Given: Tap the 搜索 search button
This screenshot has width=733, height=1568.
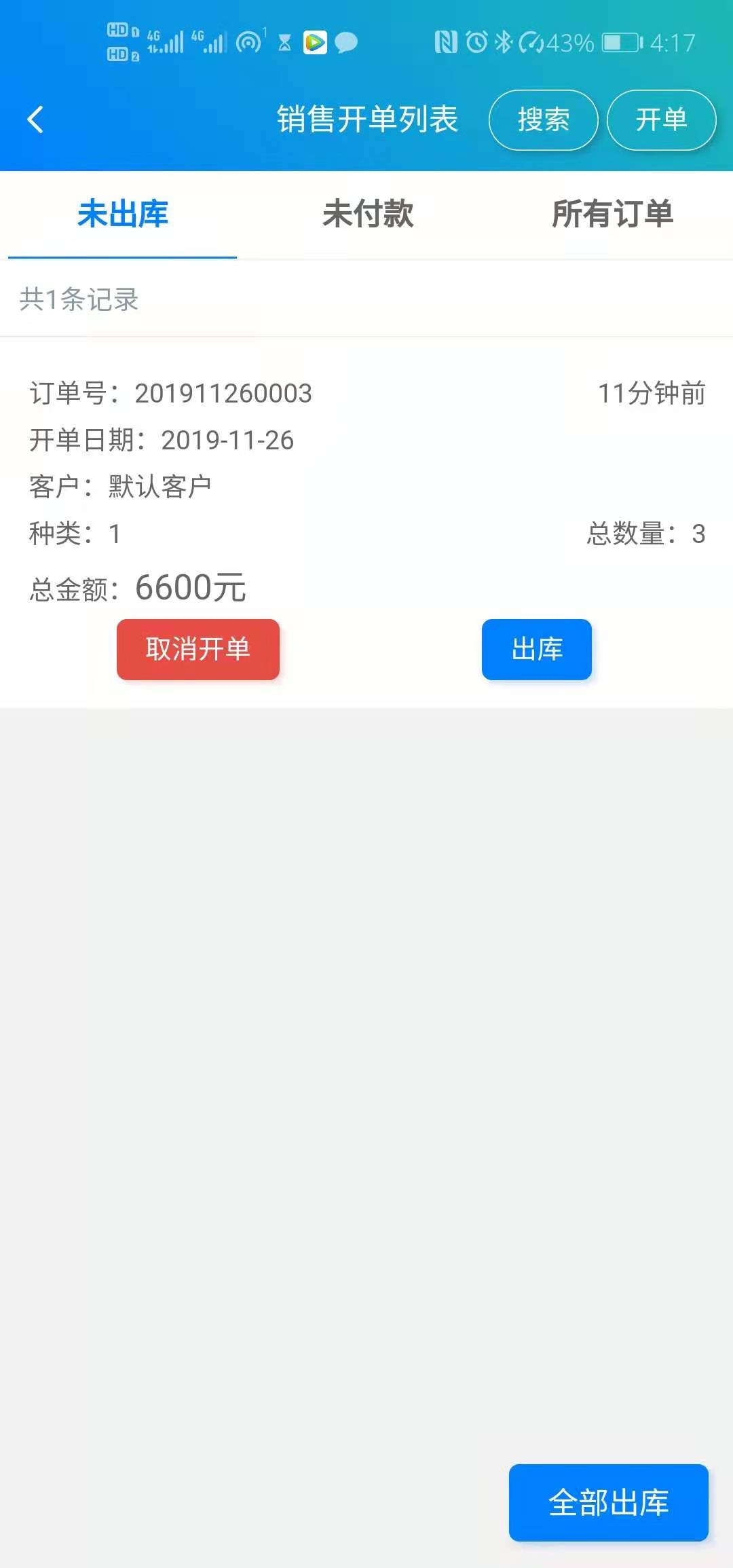Looking at the screenshot, I should point(543,120).
